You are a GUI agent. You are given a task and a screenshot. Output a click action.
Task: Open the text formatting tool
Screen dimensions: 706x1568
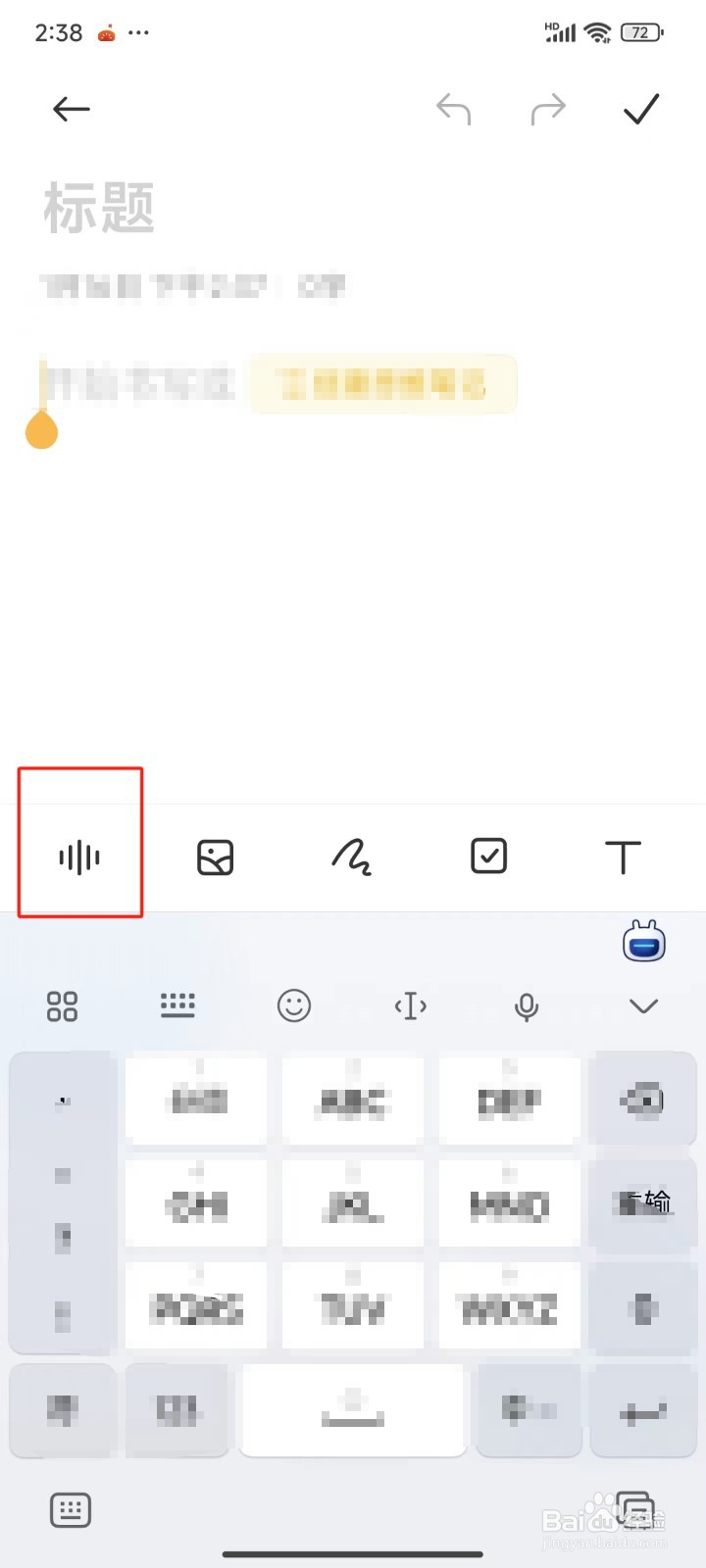pyautogui.click(x=624, y=857)
